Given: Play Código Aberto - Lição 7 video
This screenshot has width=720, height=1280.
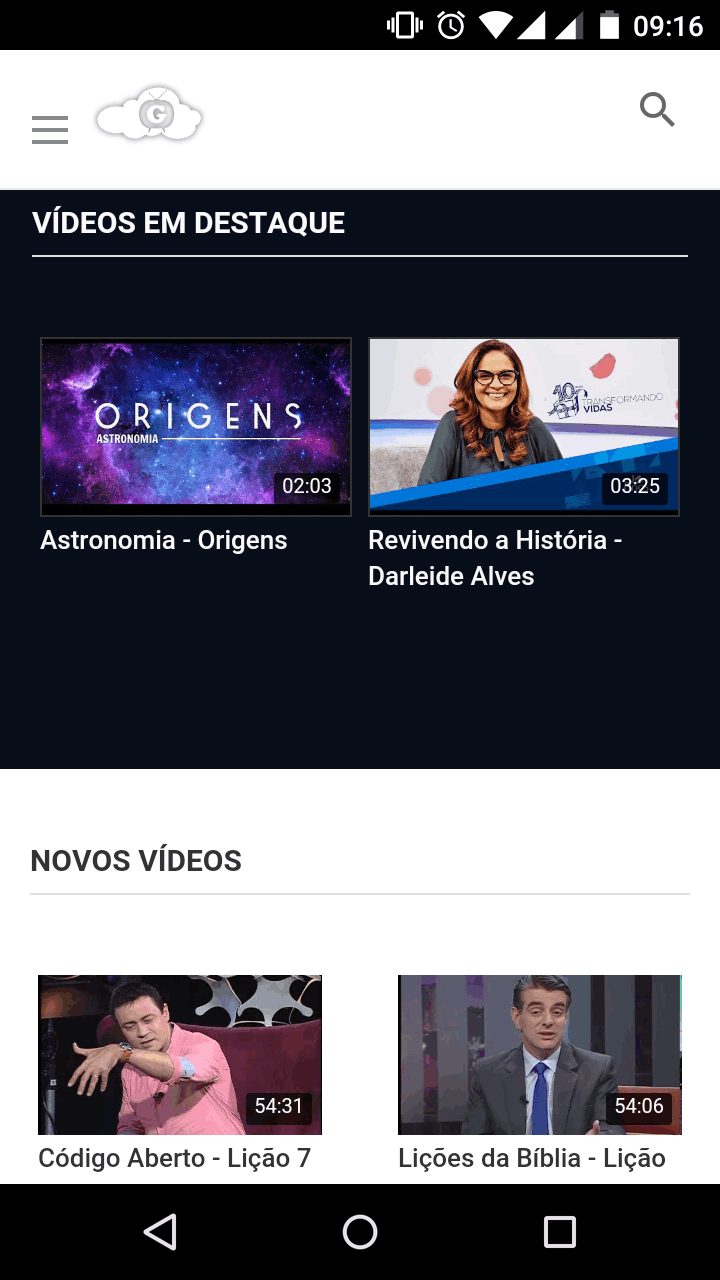Looking at the screenshot, I should click(x=179, y=1055).
